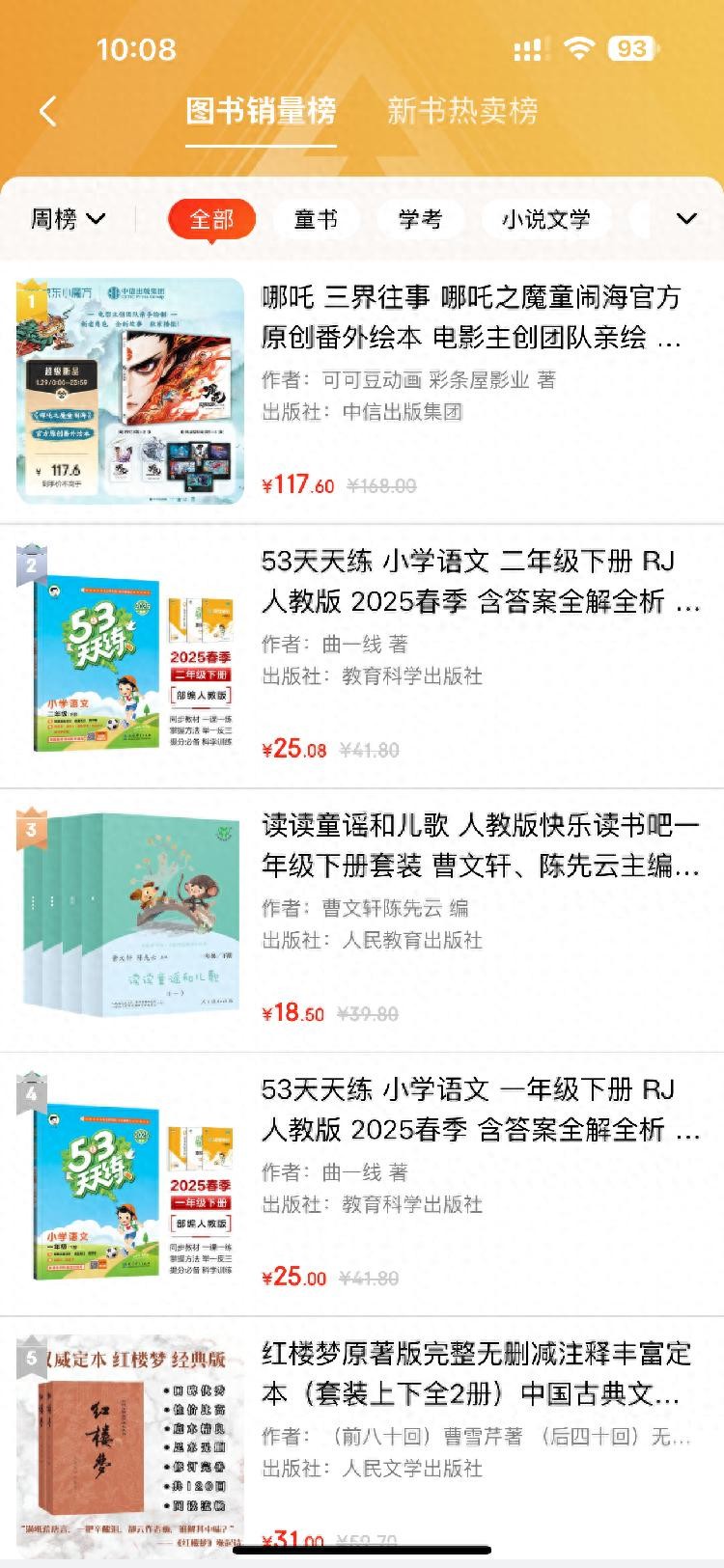Screen dimensions: 724x1568
Task: Filter the ranking by 学考
Action: click(420, 219)
